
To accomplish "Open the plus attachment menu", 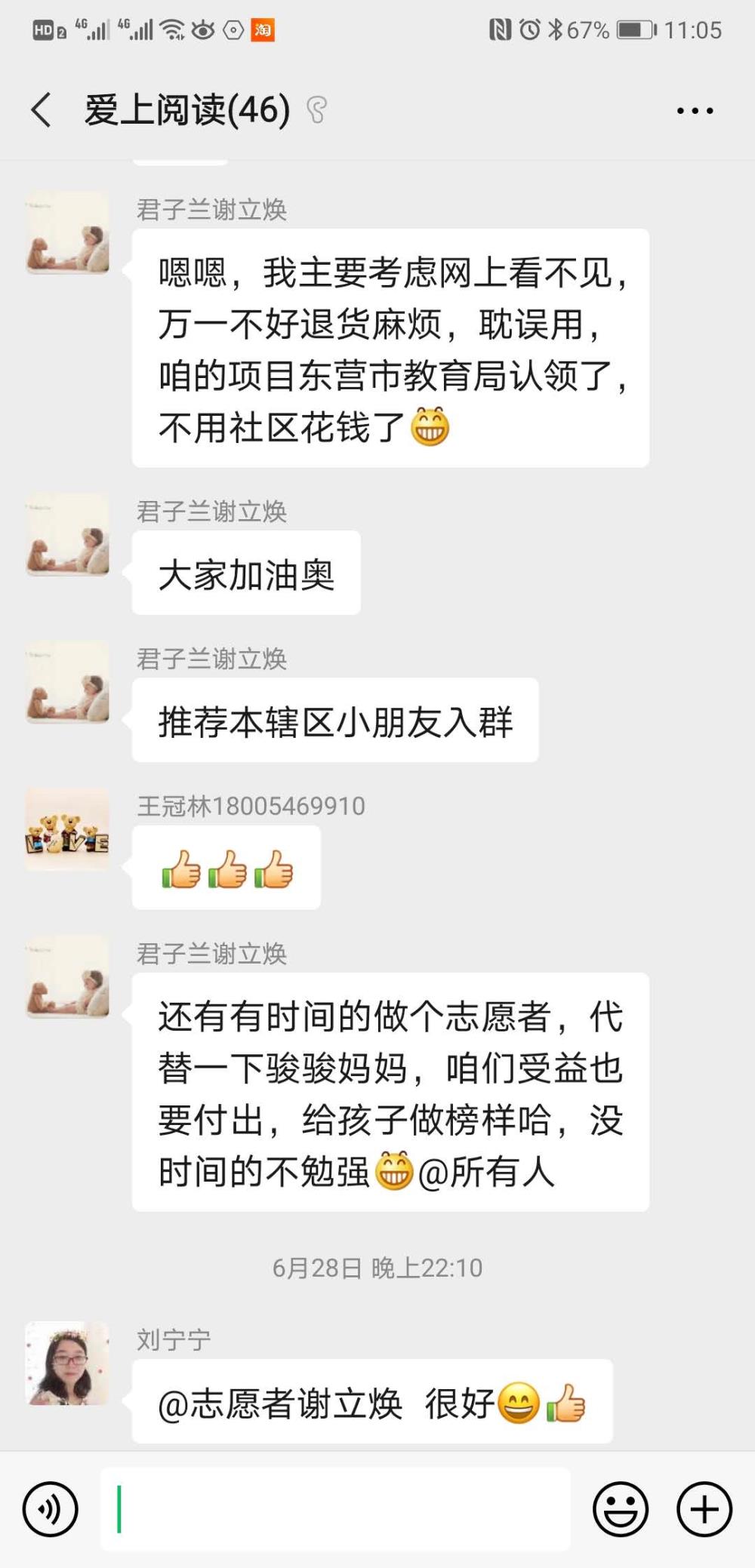I will point(704,1509).
